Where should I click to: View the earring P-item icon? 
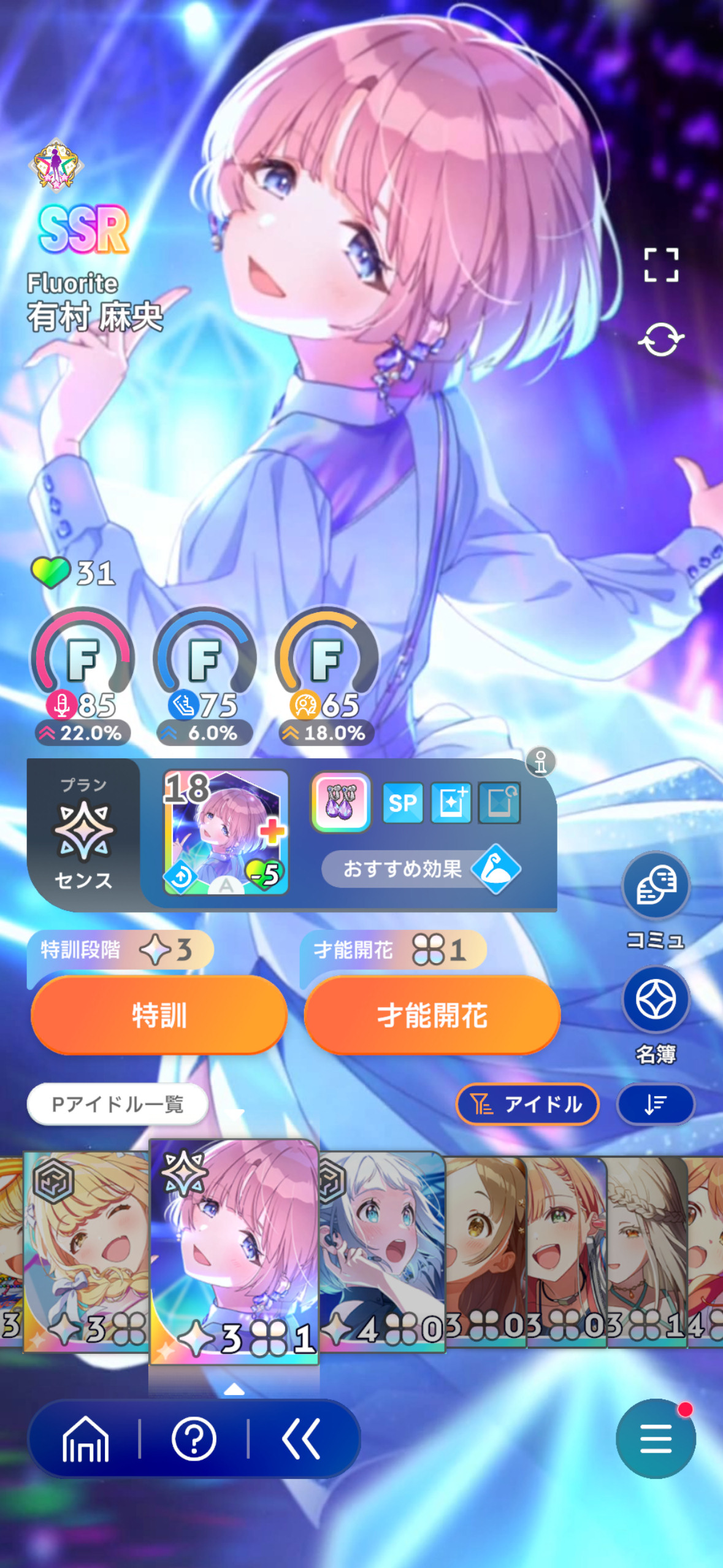click(341, 802)
